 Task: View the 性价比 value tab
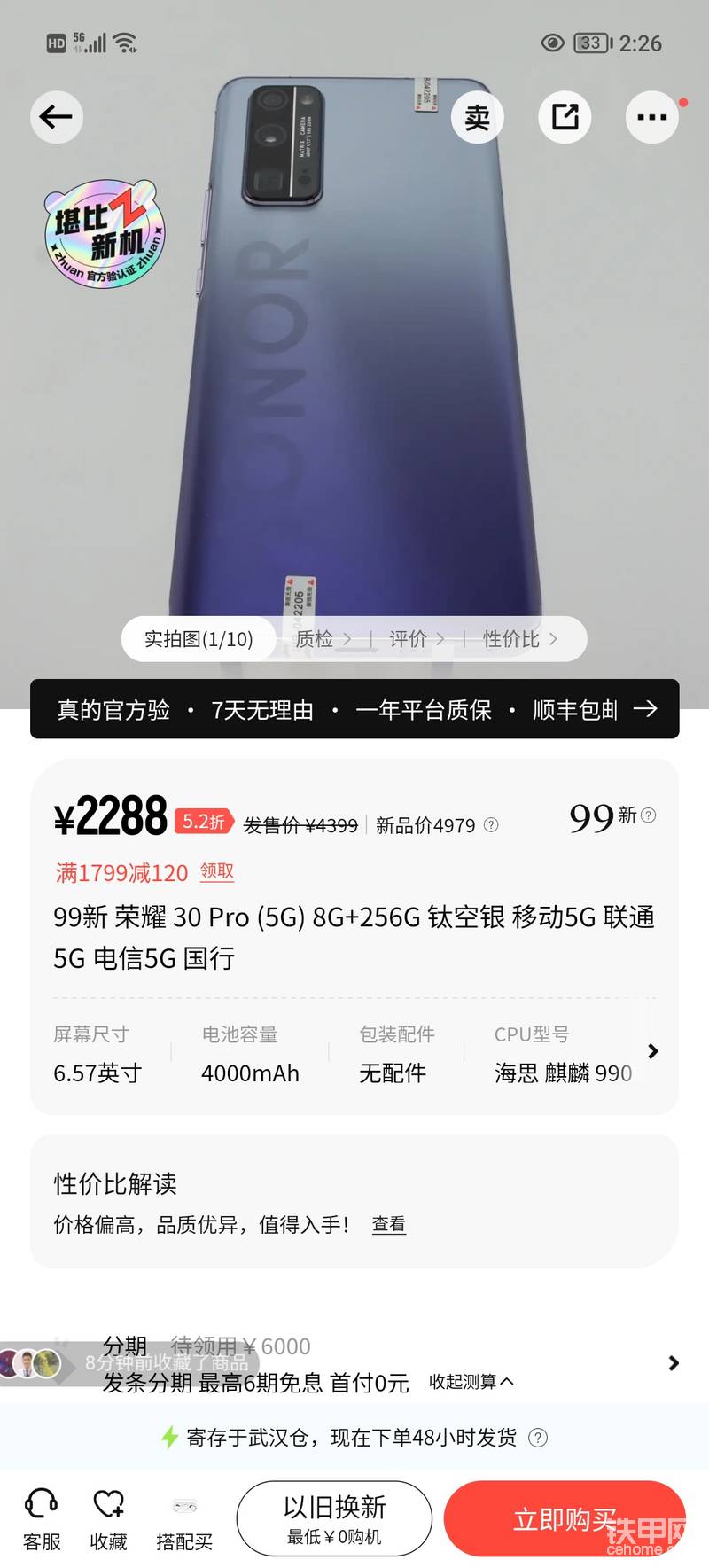pyautogui.click(x=519, y=639)
